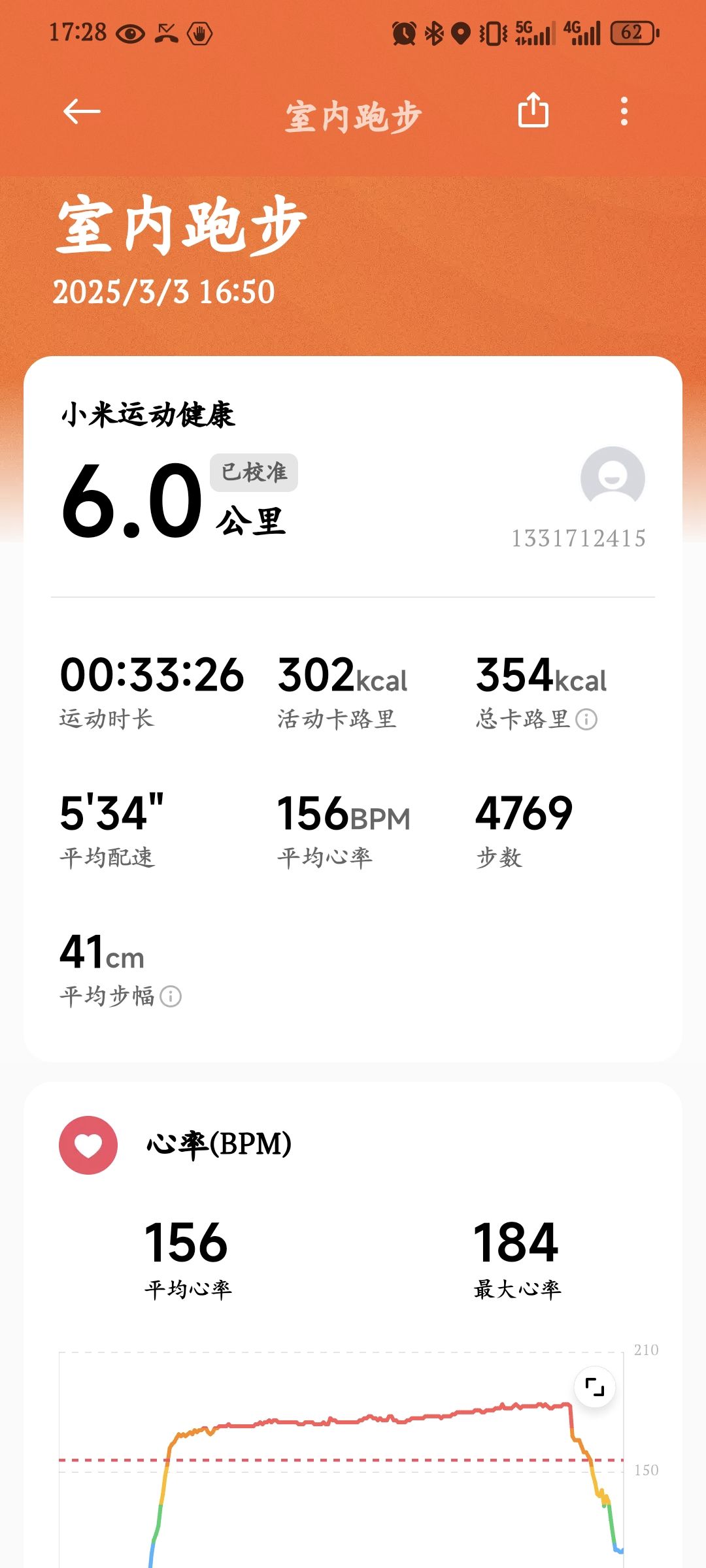Expand the heart rate chart to fullscreen
706x1568 pixels.
(594, 1387)
